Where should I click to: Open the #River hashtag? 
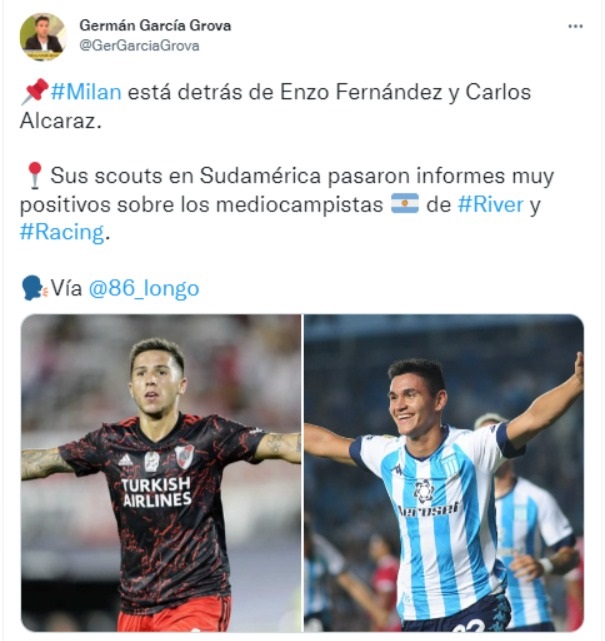click(490, 205)
